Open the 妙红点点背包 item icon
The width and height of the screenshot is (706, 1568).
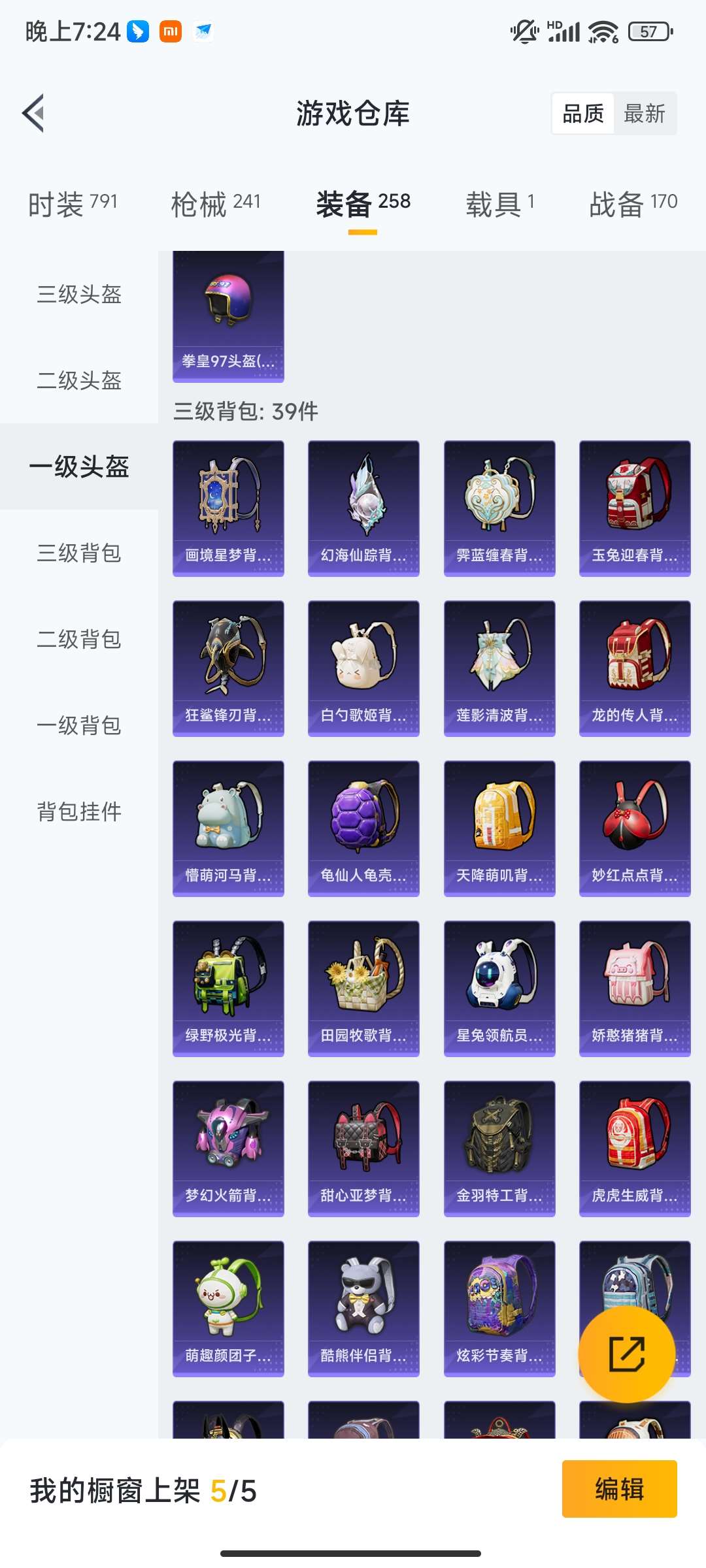pyautogui.click(x=635, y=822)
